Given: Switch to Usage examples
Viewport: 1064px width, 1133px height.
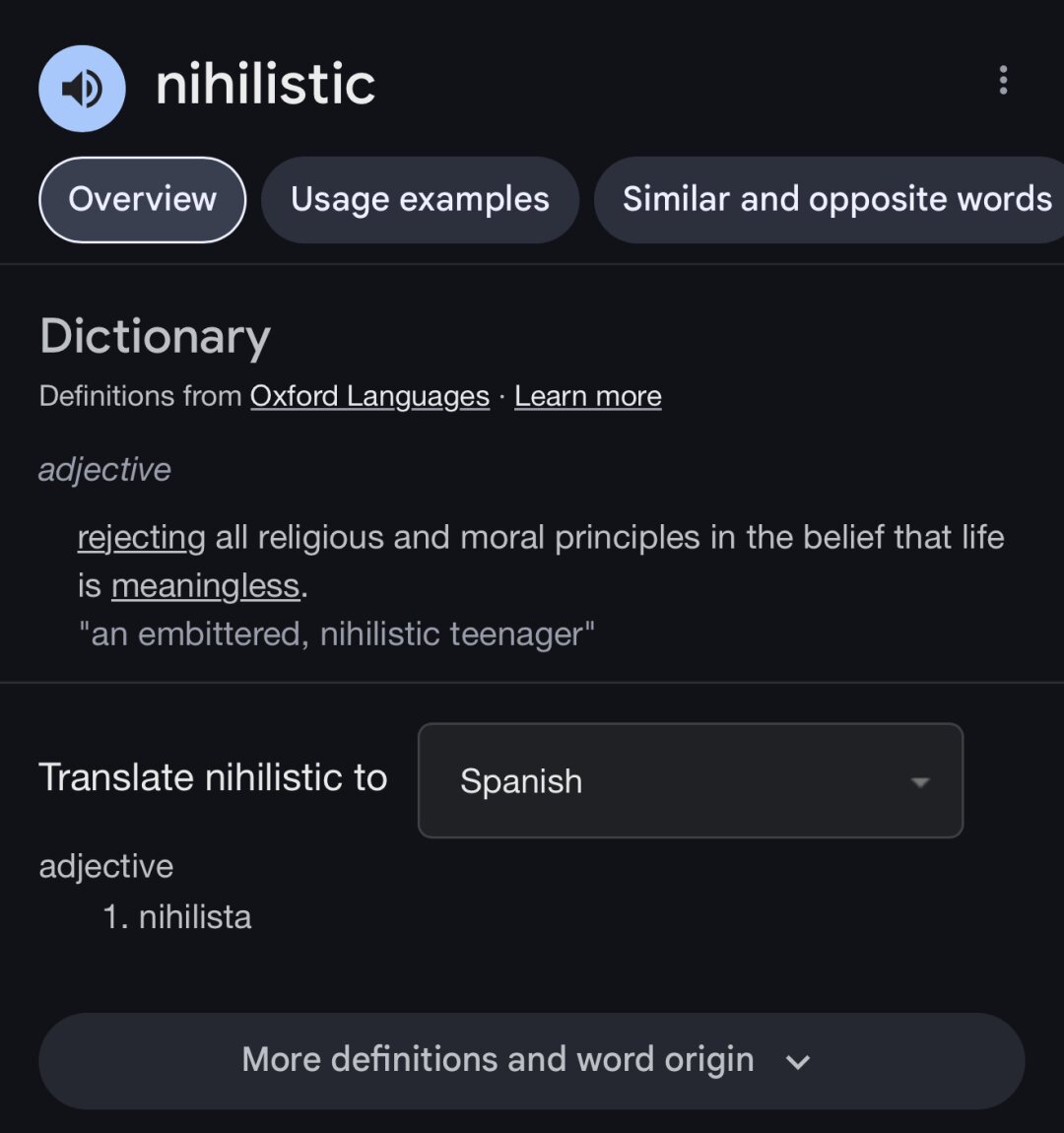Looking at the screenshot, I should [x=420, y=199].
